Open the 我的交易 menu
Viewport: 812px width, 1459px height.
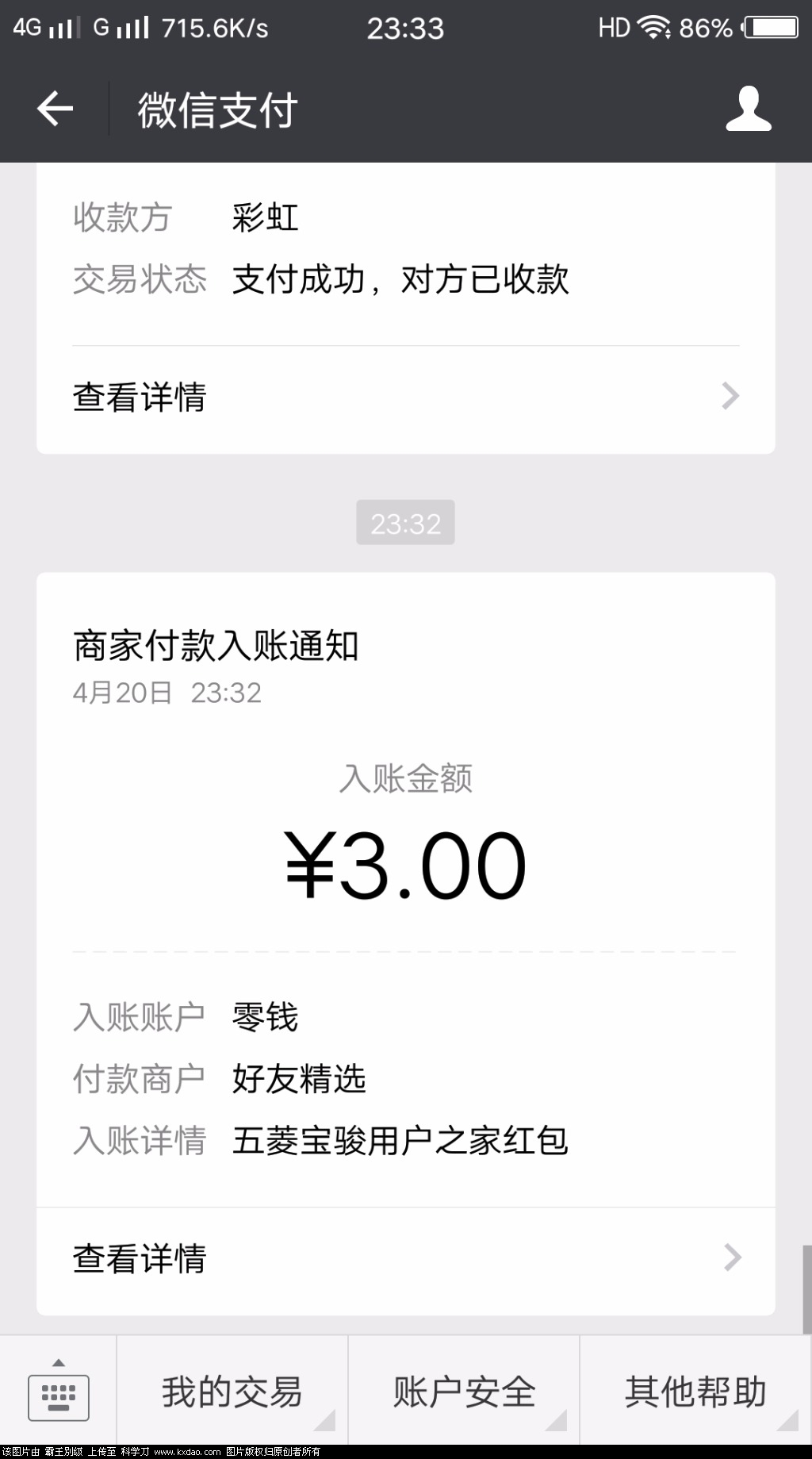click(x=232, y=1392)
